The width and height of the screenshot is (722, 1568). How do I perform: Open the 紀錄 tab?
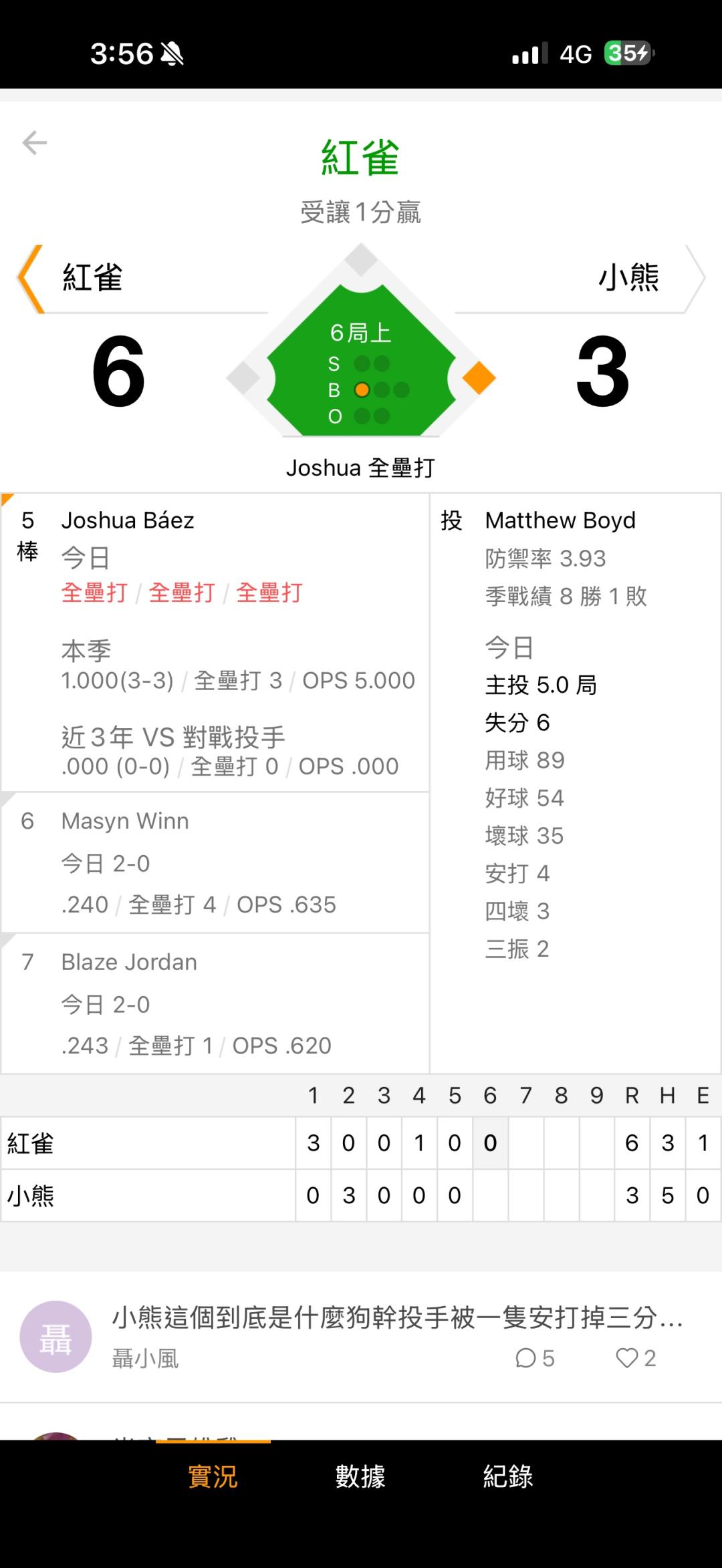508,1476
